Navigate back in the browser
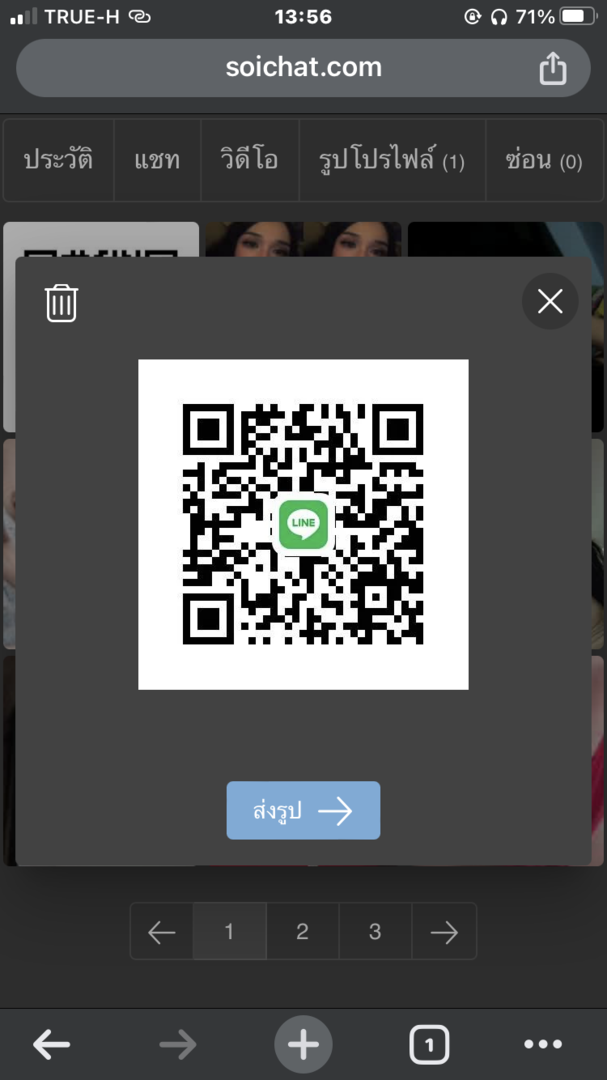 [52, 1045]
